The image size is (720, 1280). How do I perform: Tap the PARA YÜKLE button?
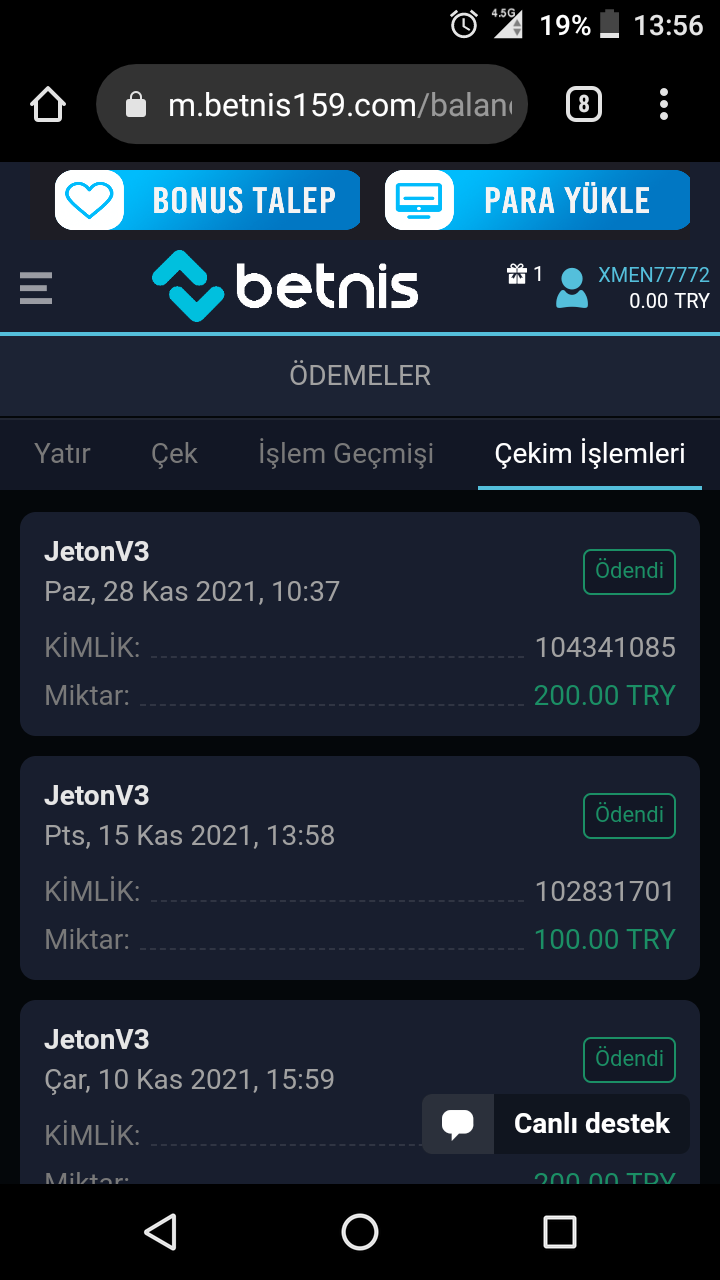tap(537, 200)
